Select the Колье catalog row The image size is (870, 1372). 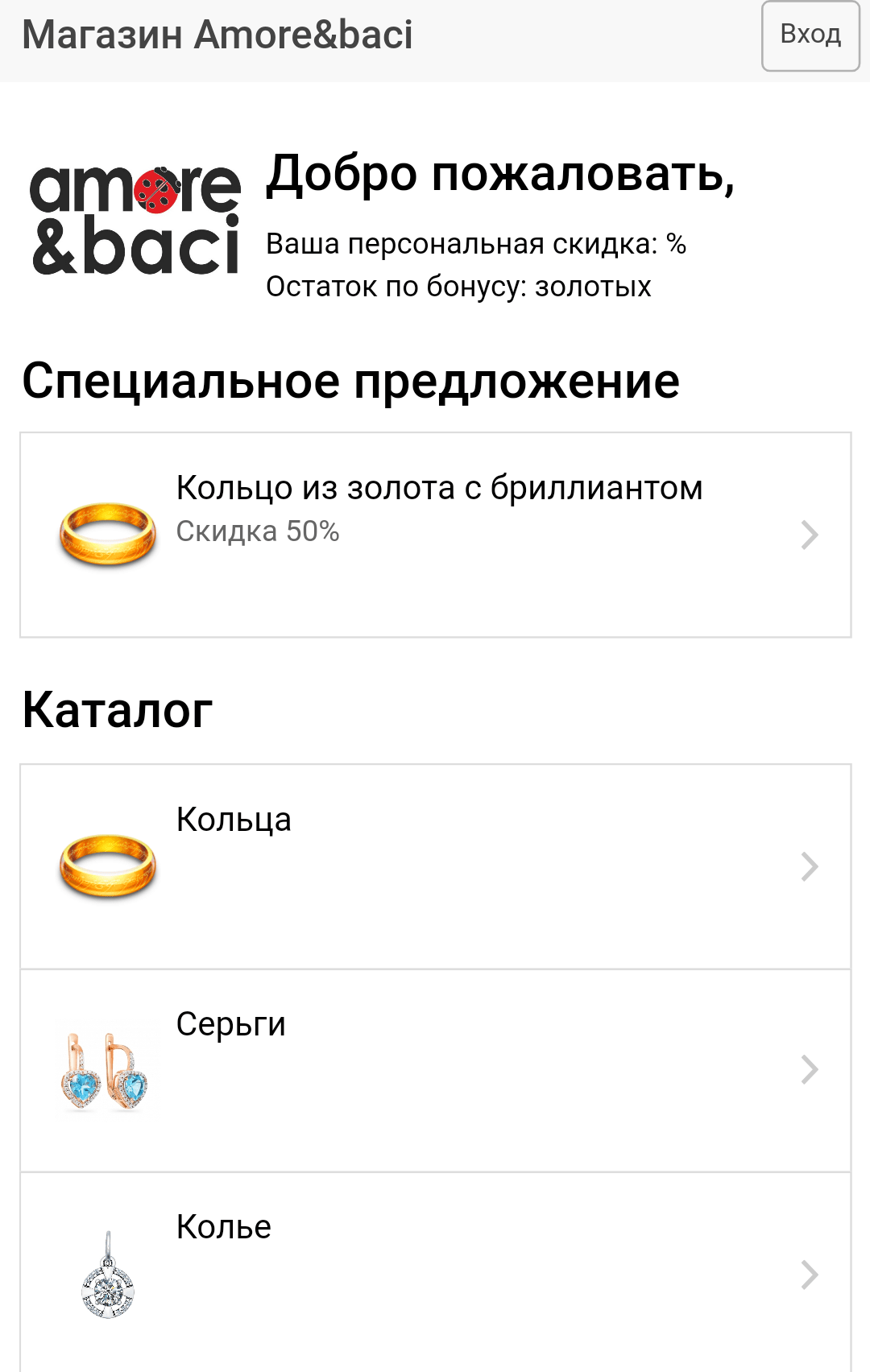click(x=435, y=1274)
